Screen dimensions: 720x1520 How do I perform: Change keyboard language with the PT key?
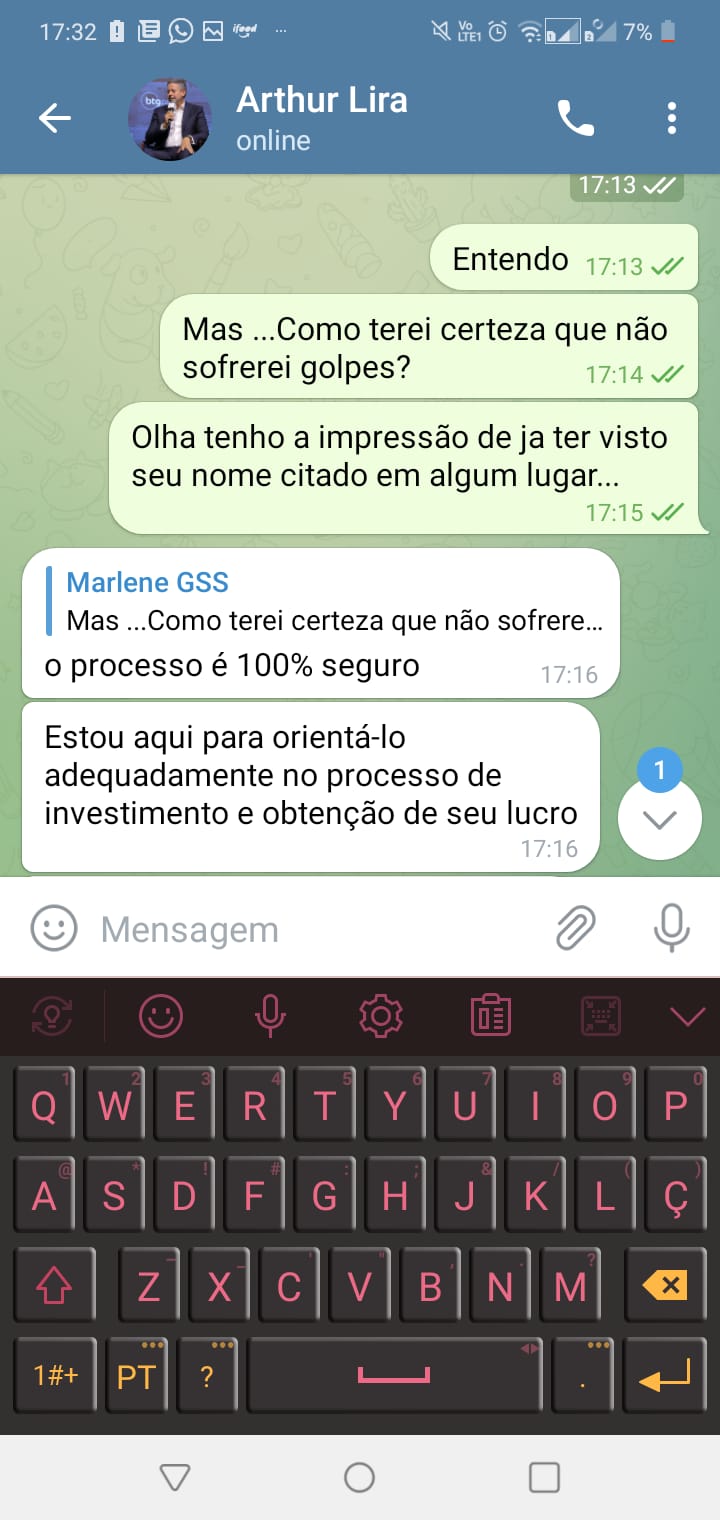(136, 1376)
